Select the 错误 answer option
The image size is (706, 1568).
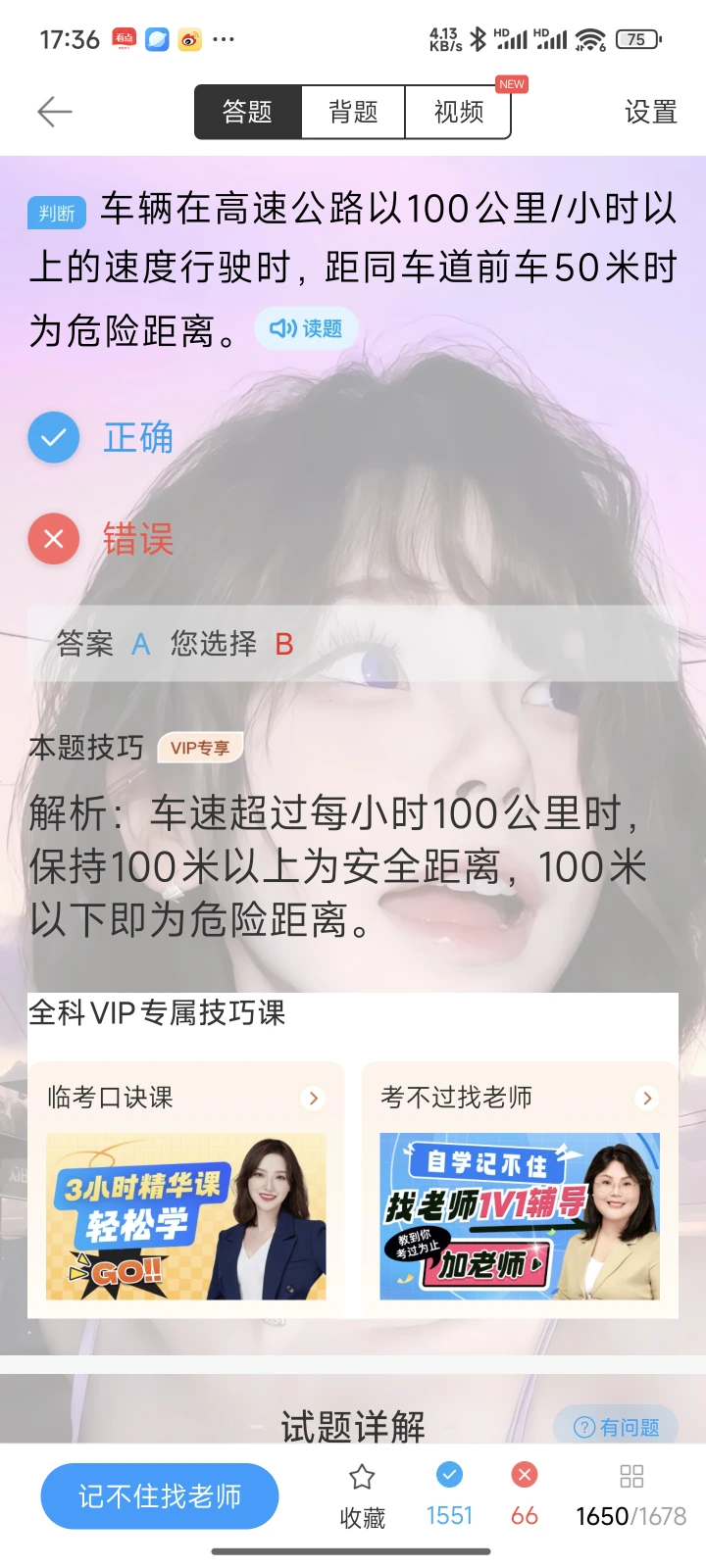pos(137,539)
